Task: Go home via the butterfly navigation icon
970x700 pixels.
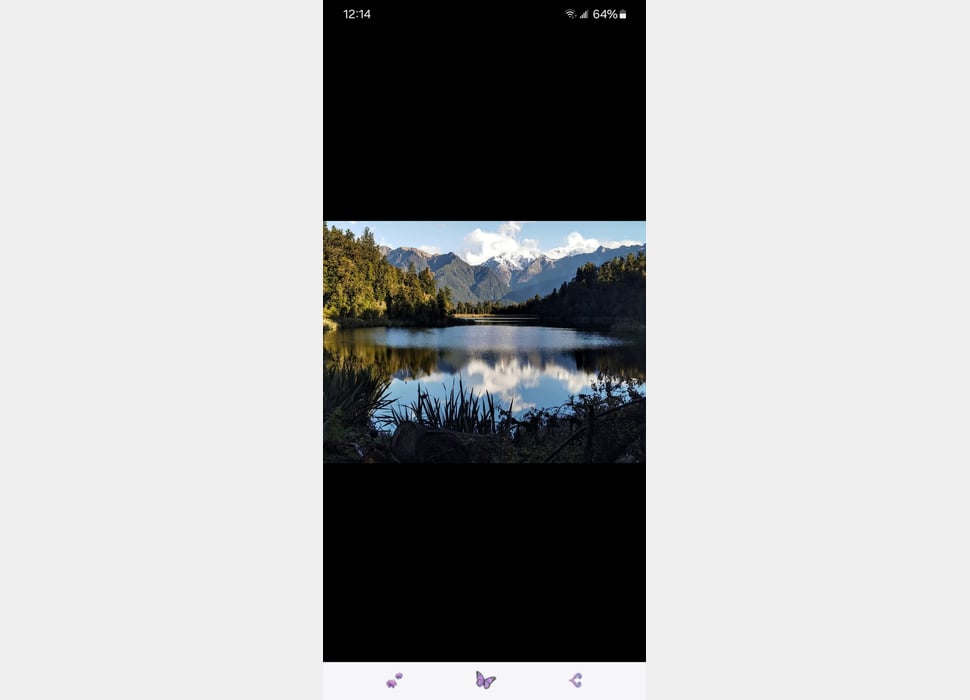Action: [x=485, y=680]
